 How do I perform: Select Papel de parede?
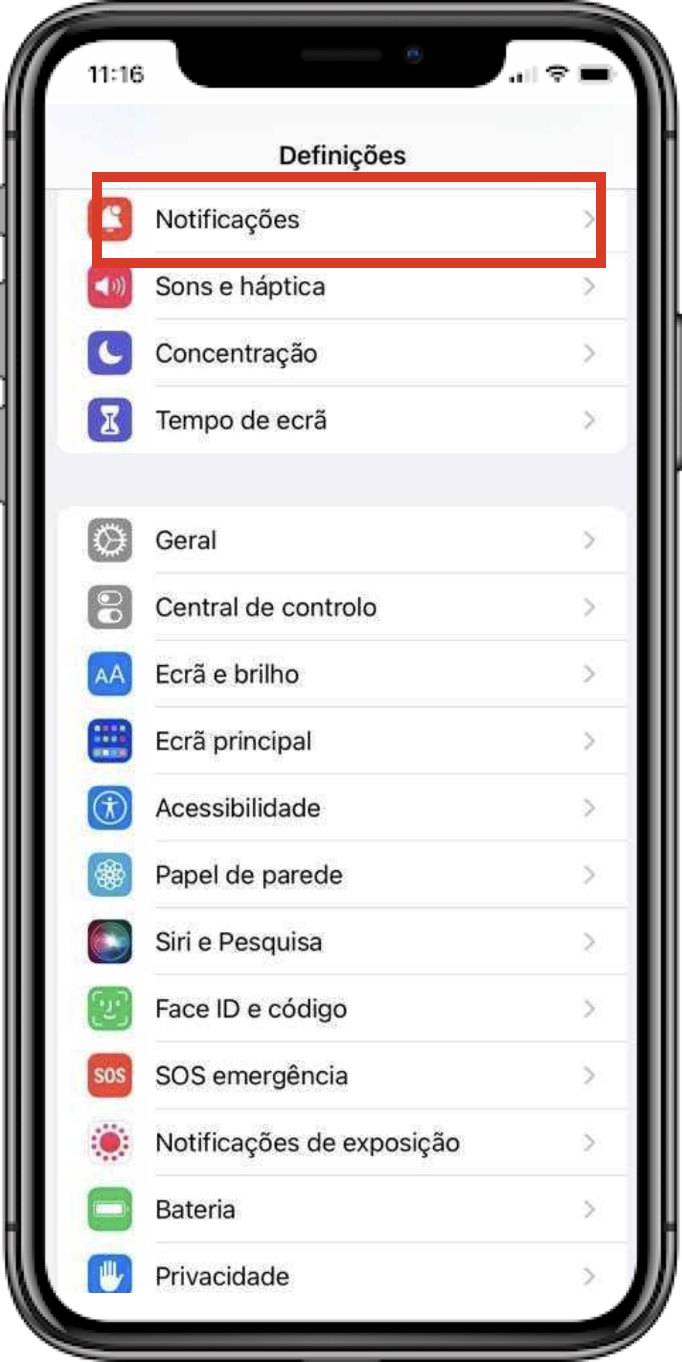pos(340,876)
